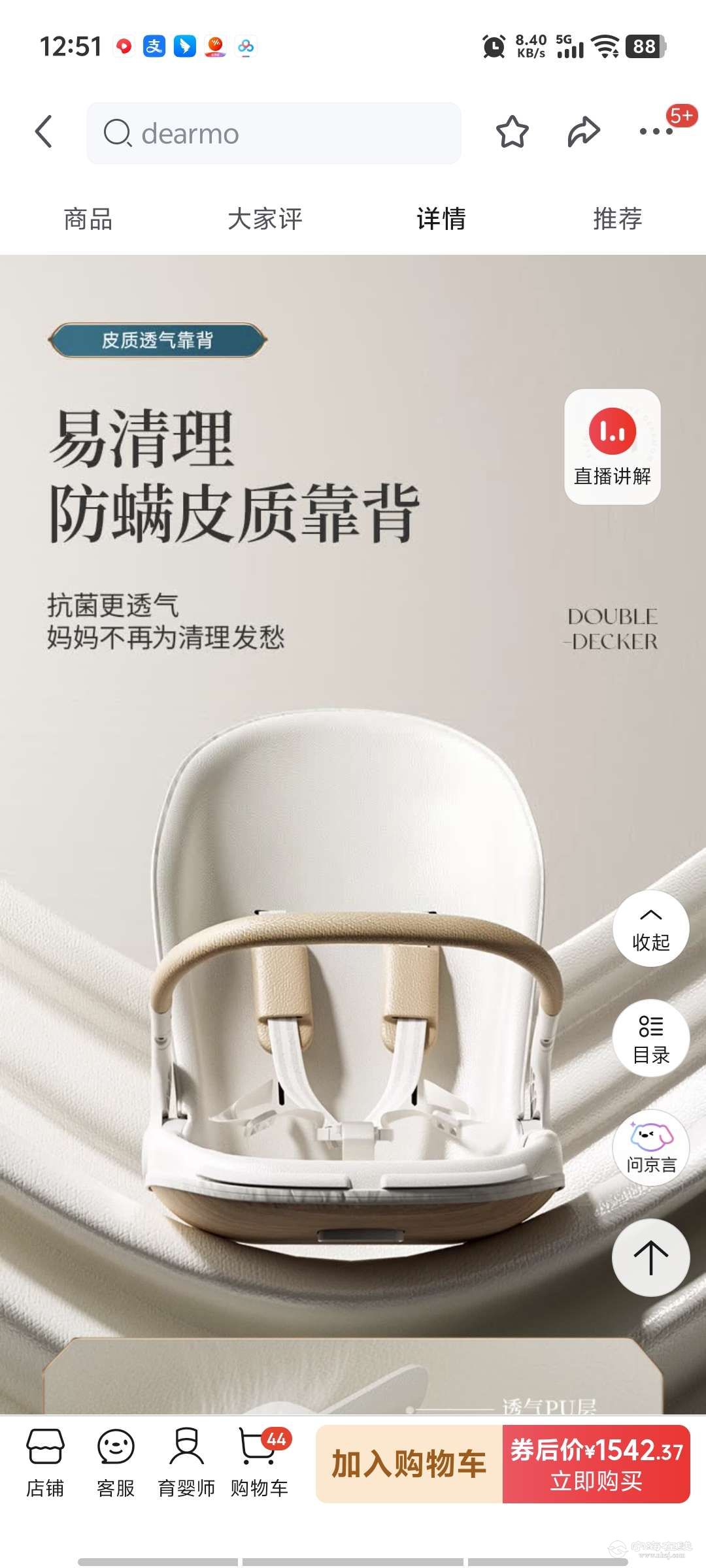Open the search box with dearmo

coord(275,133)
